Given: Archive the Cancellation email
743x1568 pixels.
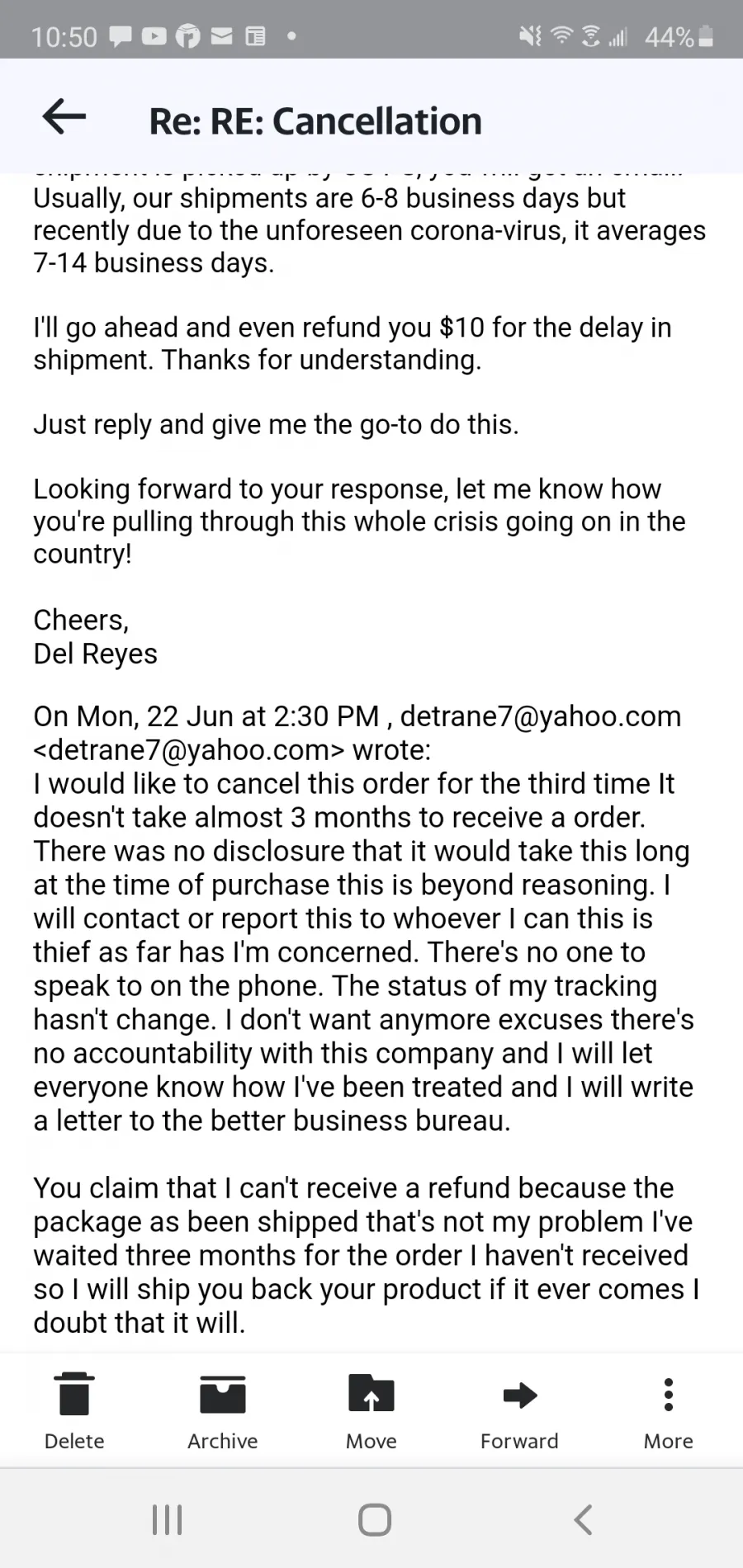Looking at the screenshot, I should pyautogui.click(x=223, y=1411).
